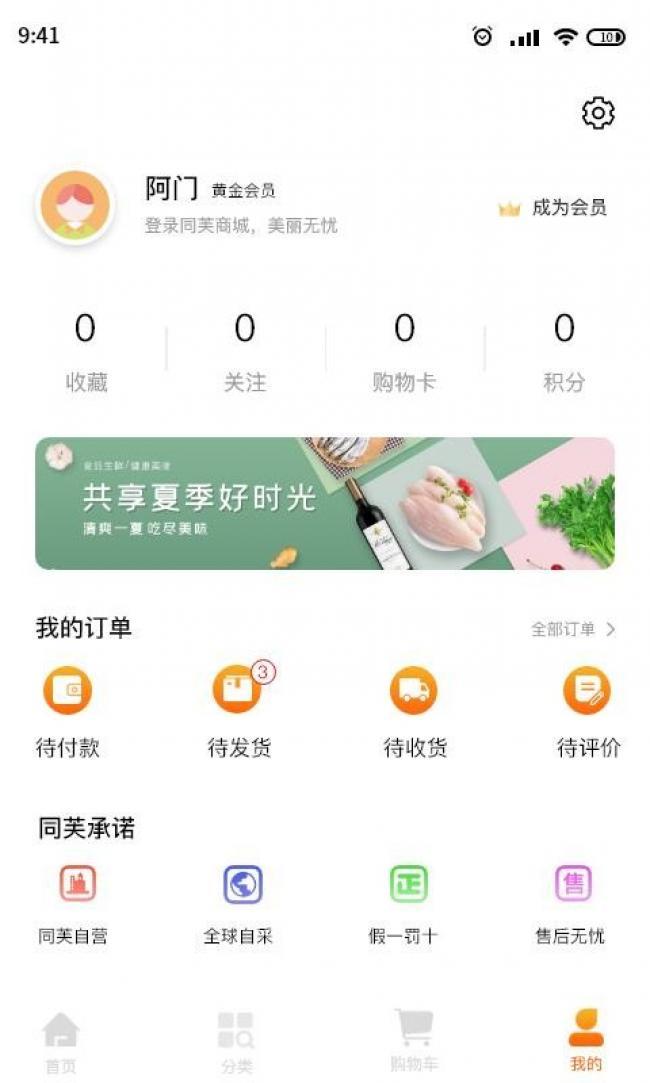Select the 假一罚十 promise item
Viewport: 650px width, 1083px height.
coord(403,905)
